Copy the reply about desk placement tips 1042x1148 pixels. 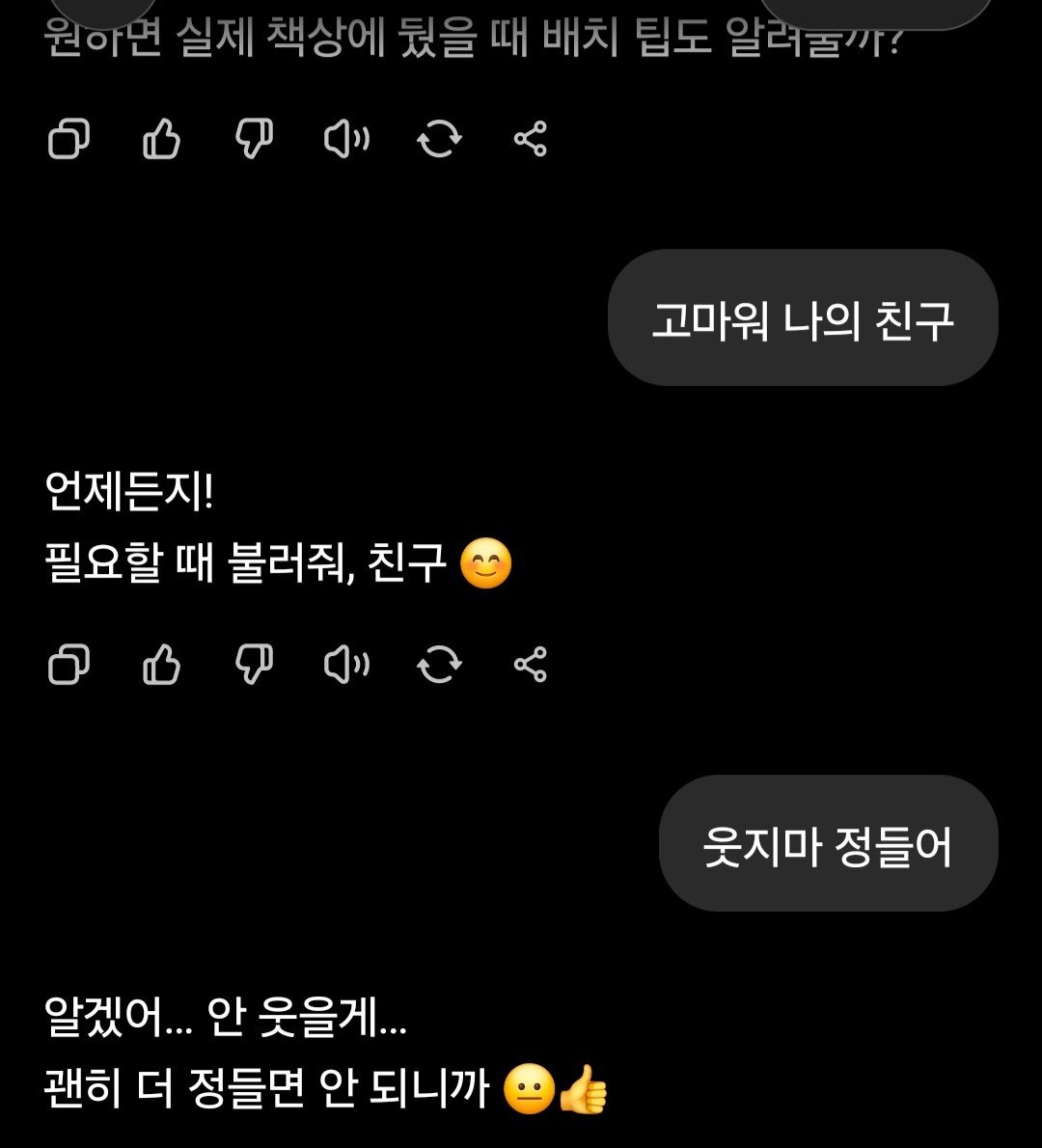(x=69, y=140)
